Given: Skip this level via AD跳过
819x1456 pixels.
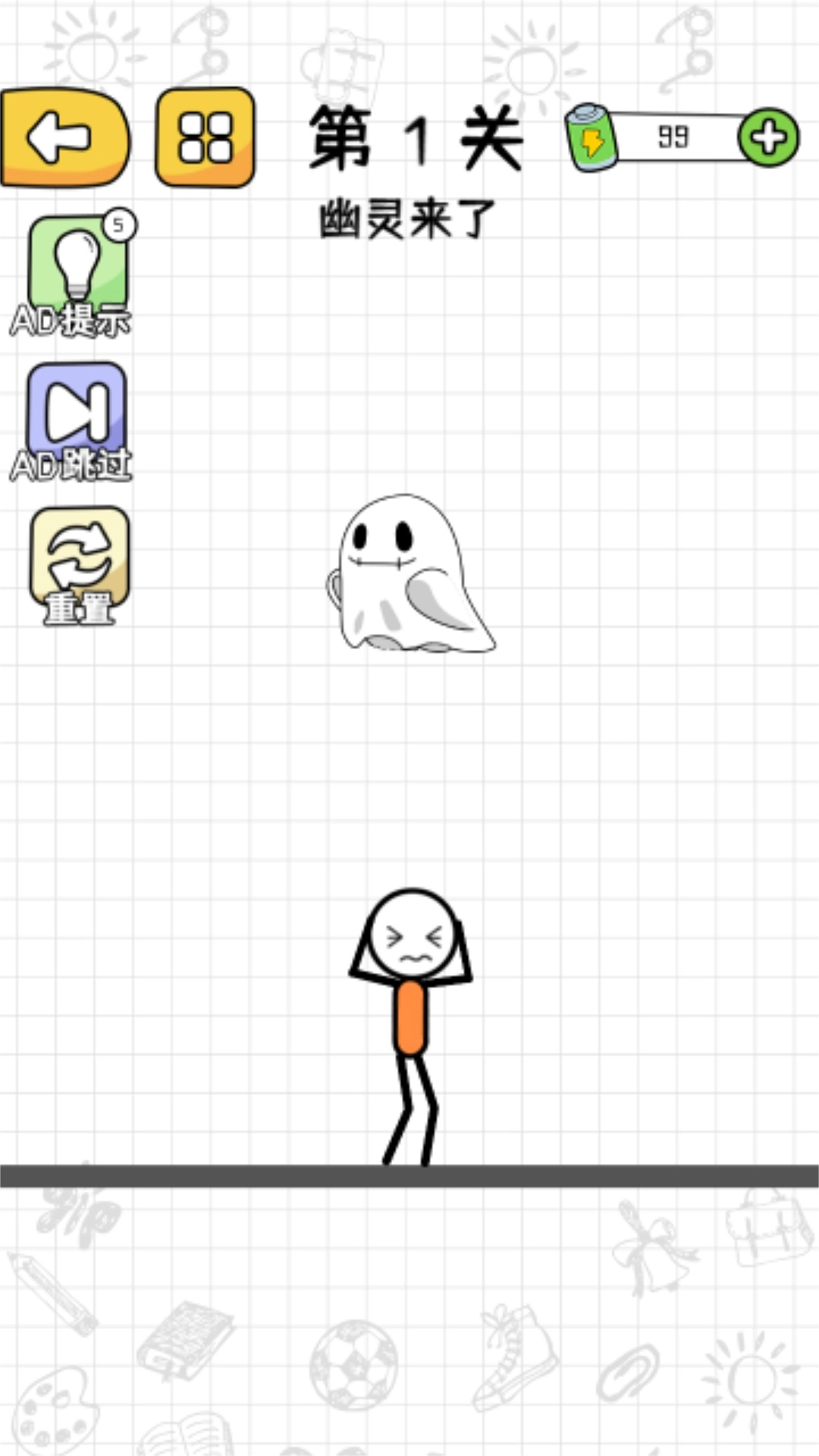Looking at the screenshot, I should click(76, 419).
